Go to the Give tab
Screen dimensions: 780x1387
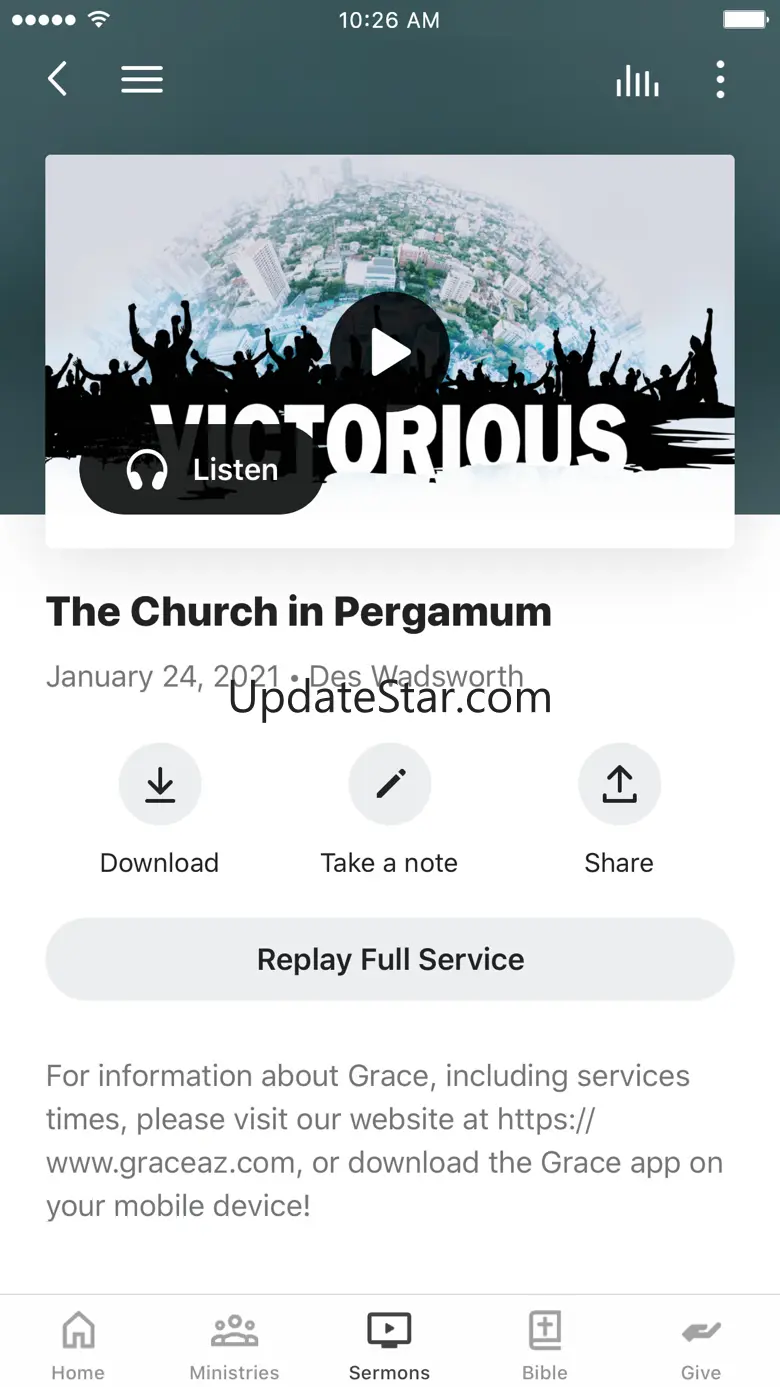click(x=701, y=1346)
